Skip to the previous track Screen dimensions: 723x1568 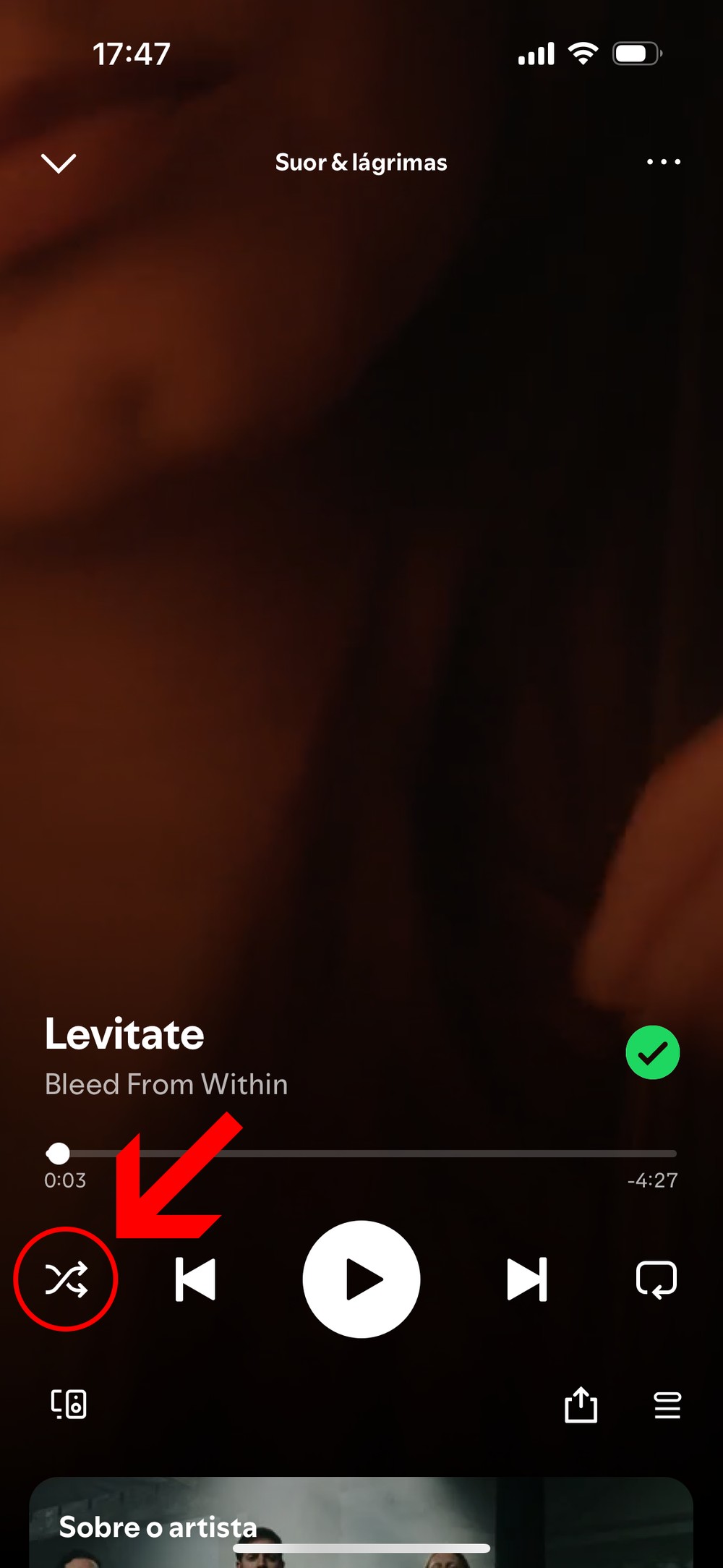195,1279
